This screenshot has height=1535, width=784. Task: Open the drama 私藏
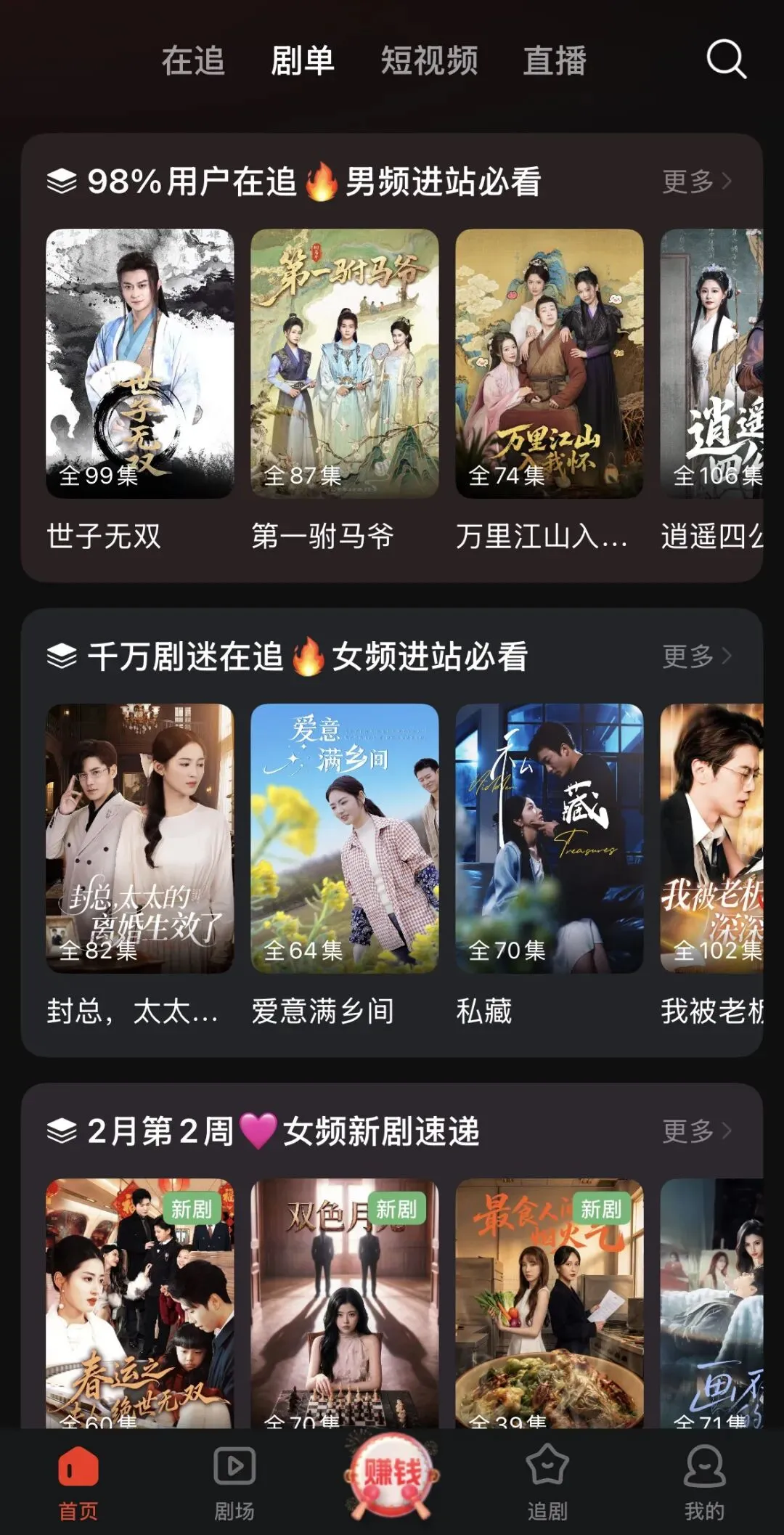[x=550, y=838]
